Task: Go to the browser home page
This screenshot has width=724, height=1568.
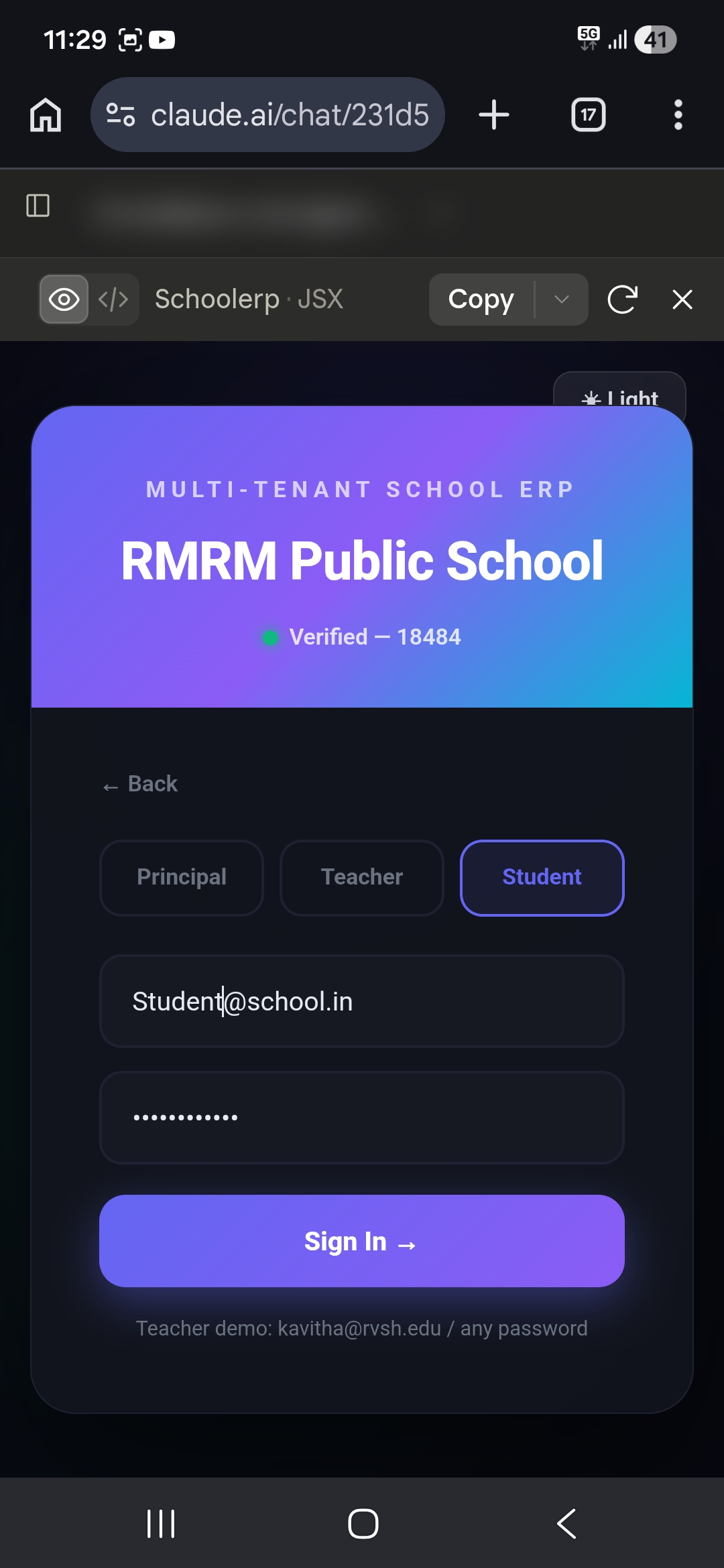Action: [46, 115]
